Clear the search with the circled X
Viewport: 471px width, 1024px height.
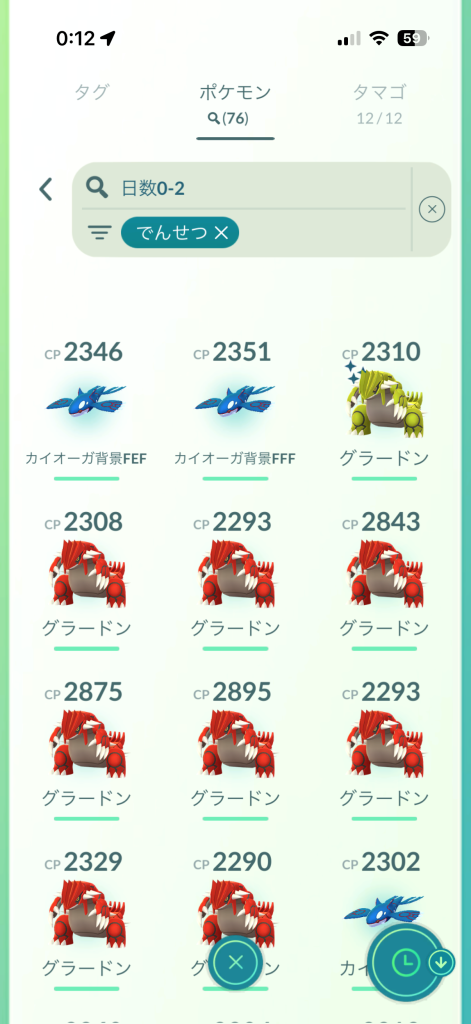432,210
